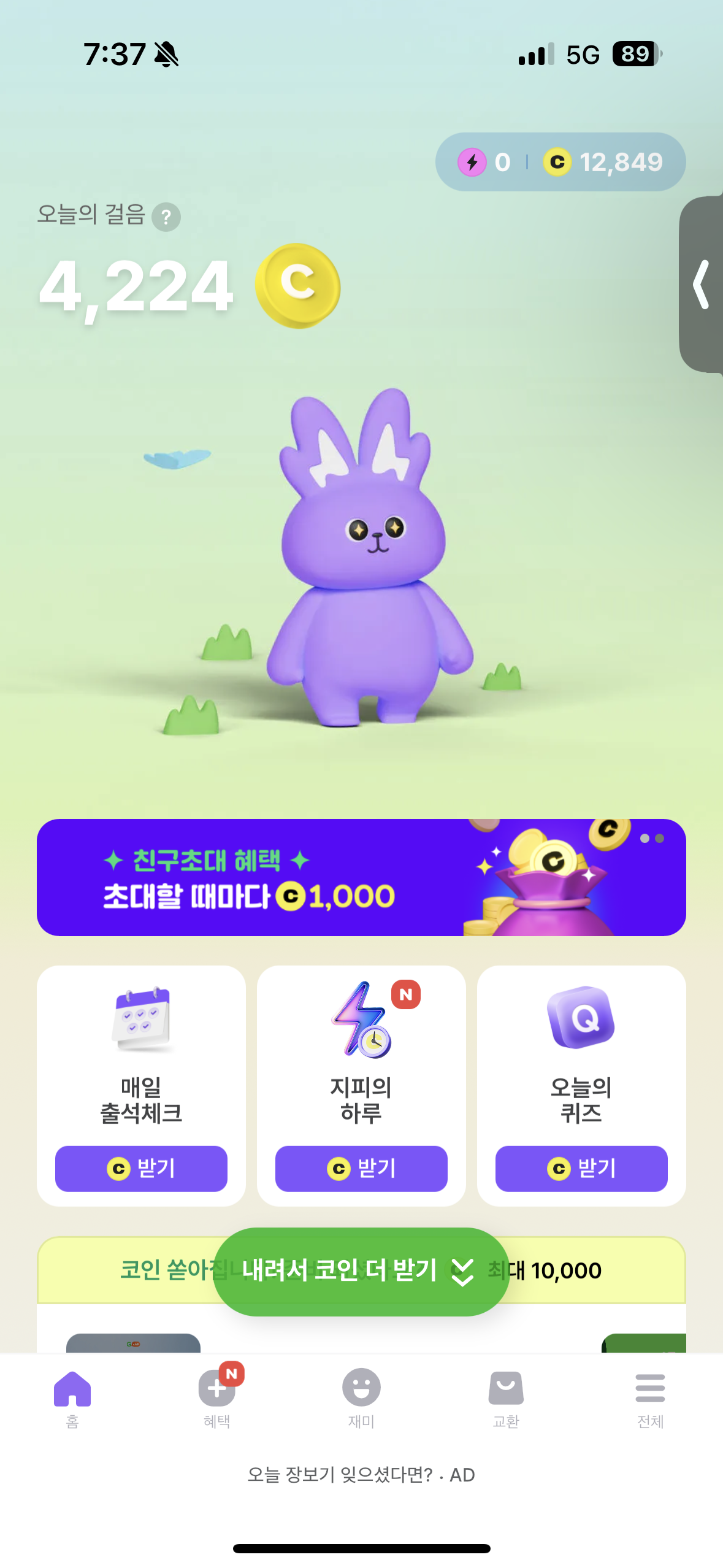
Task: Switch to the 홈 tab
Action: click(72, 1396)
